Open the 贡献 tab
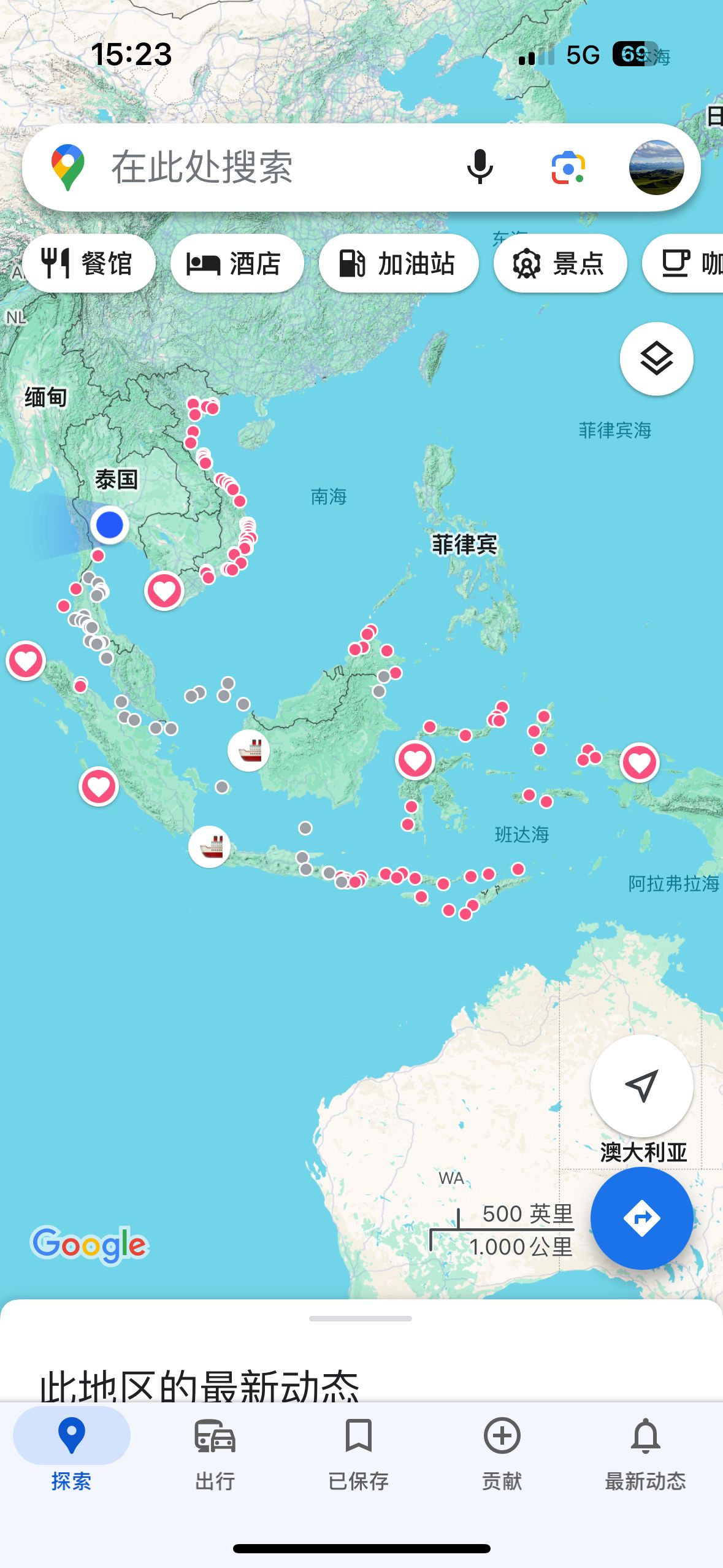This screenshot has height=1568, width=723. 502,1453
